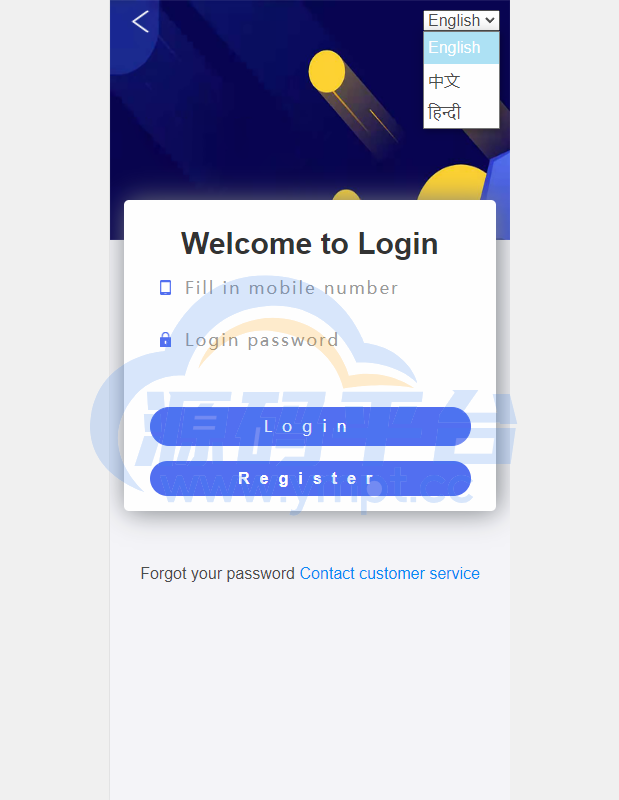This screenshot has height=800, width=619.
Task: Collapse the English language dropdown
Action: click(461, 20)
